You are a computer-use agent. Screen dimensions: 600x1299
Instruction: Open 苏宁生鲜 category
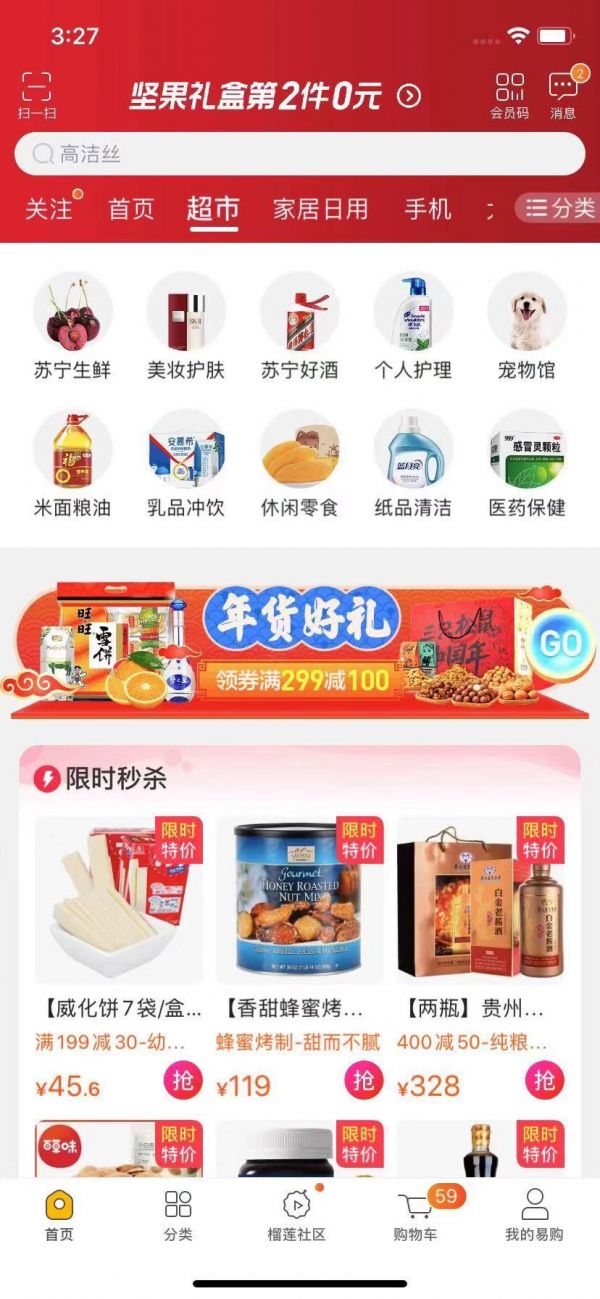pyautogui.click(x=72, y=326)
